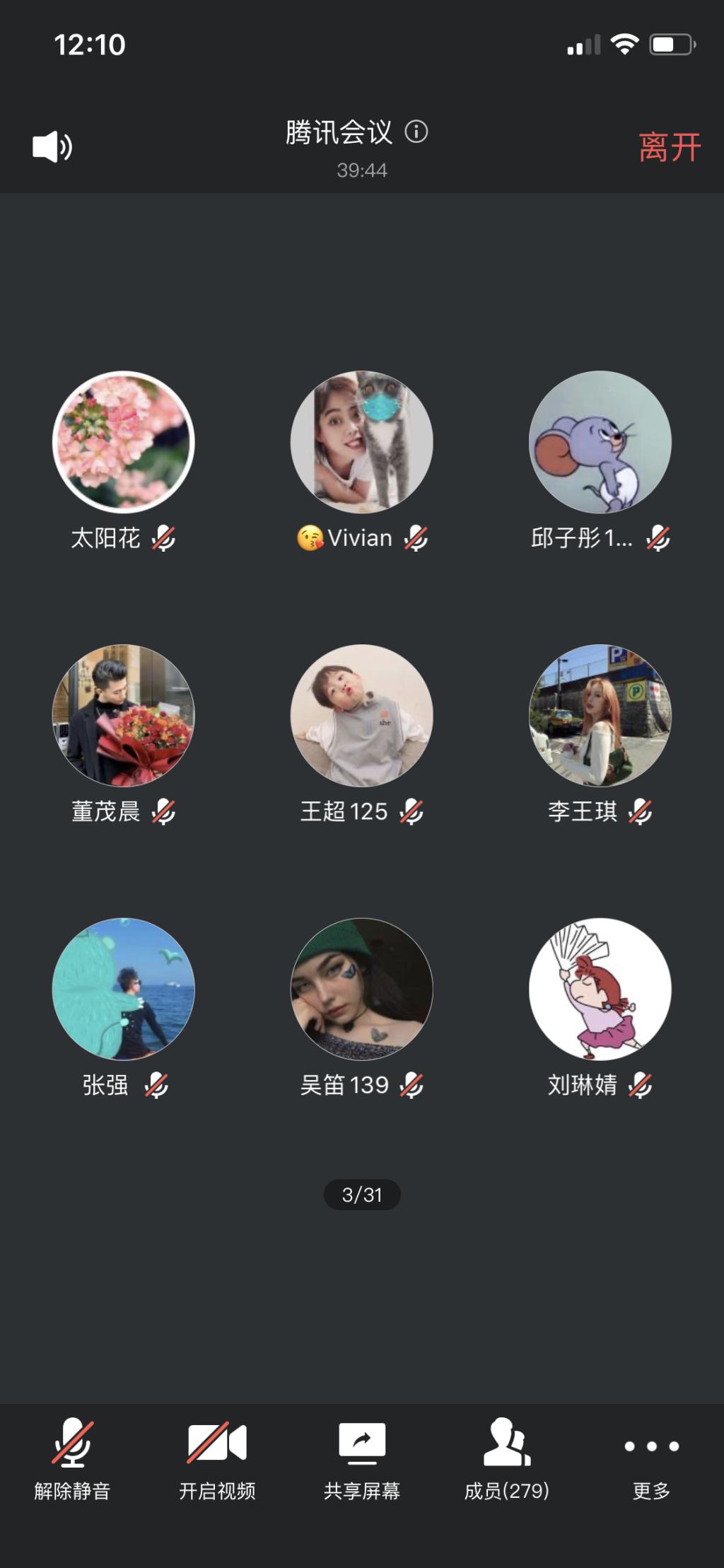The height and width of the screenshot is (1568, 724).
Task: Select participant 太阳花
Action: tap(124, 442)
